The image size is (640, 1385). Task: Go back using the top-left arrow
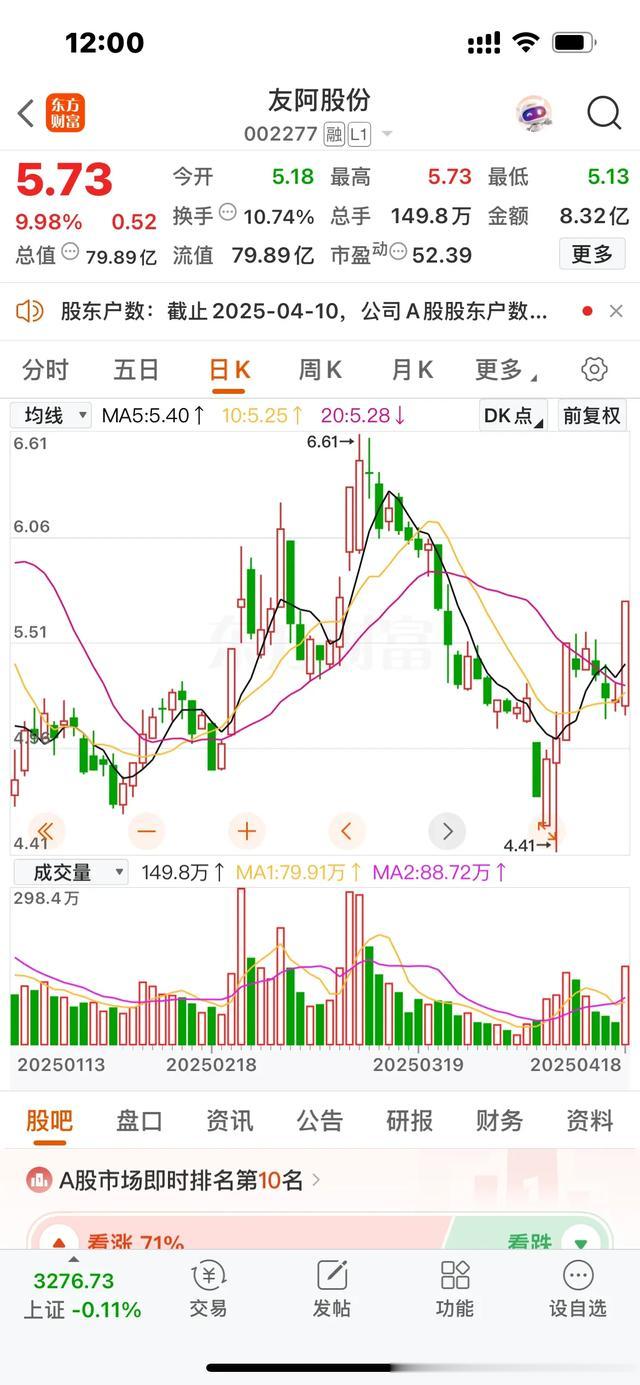[26, 114]
